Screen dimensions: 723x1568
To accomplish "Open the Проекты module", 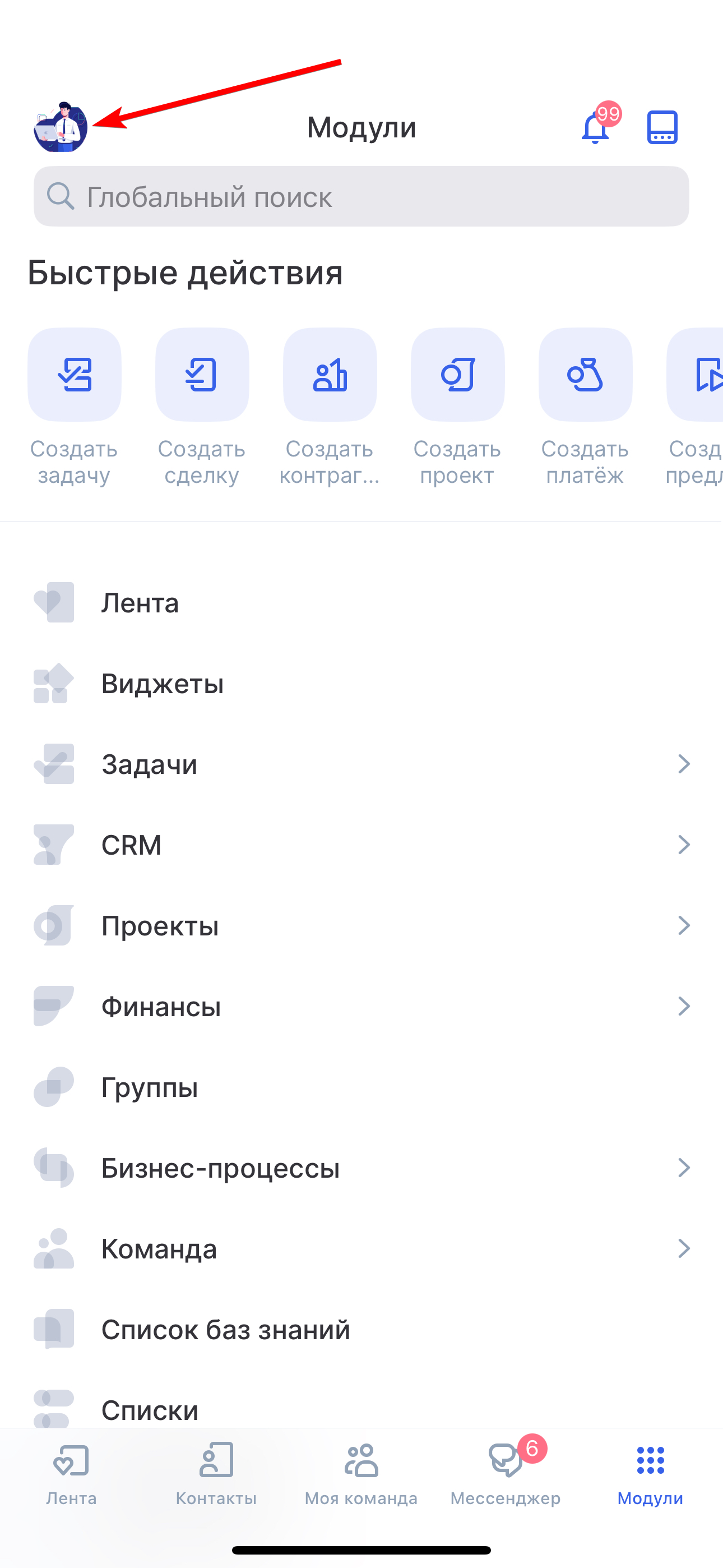I will pos(361,926).
